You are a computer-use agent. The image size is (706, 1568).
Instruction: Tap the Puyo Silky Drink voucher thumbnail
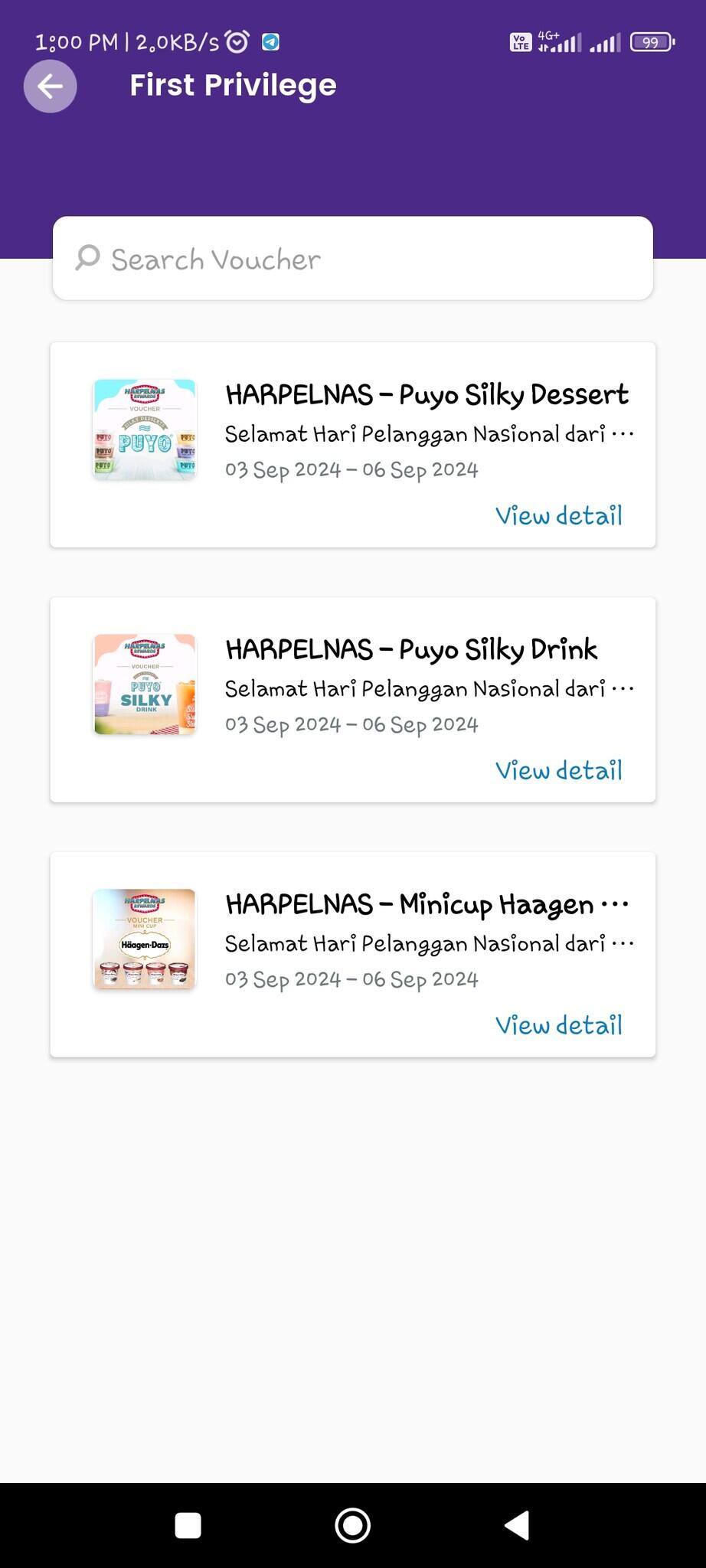click(144, 683)
